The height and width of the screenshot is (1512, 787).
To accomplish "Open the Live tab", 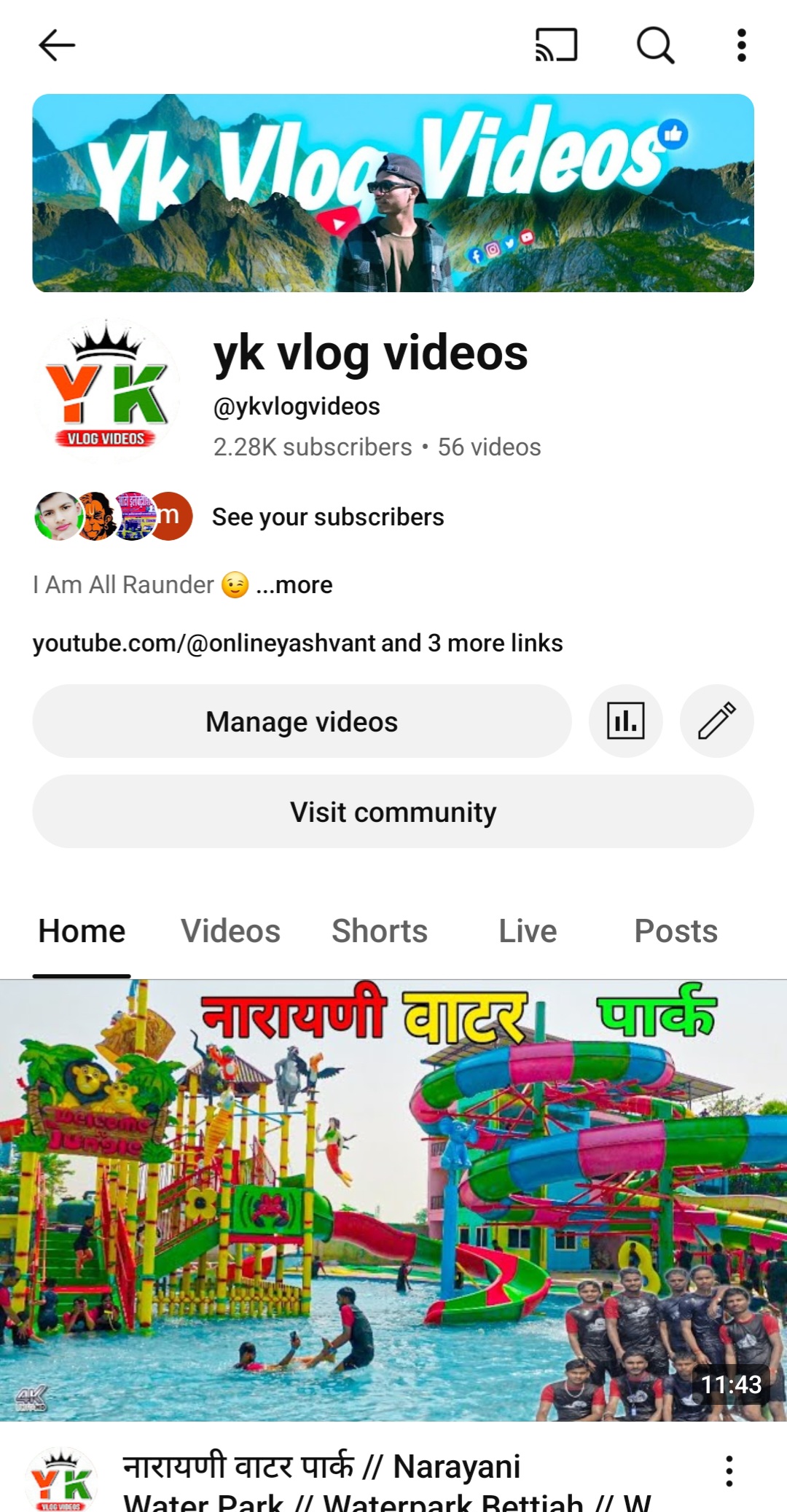I will point(528,931).
